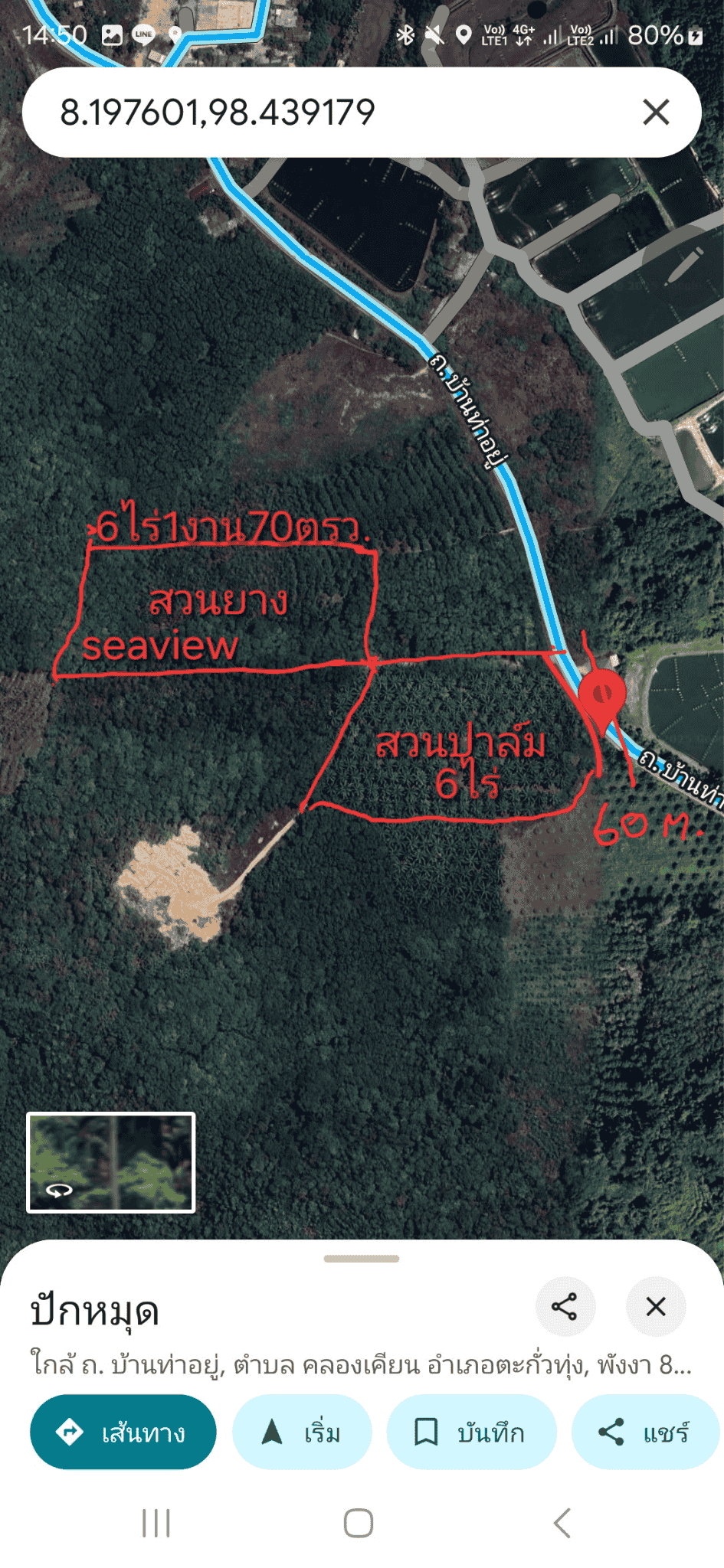Image resolution: width=724 pixels, height=1568 pixels.
Task: Go to the home screen
Action: 359,1524
